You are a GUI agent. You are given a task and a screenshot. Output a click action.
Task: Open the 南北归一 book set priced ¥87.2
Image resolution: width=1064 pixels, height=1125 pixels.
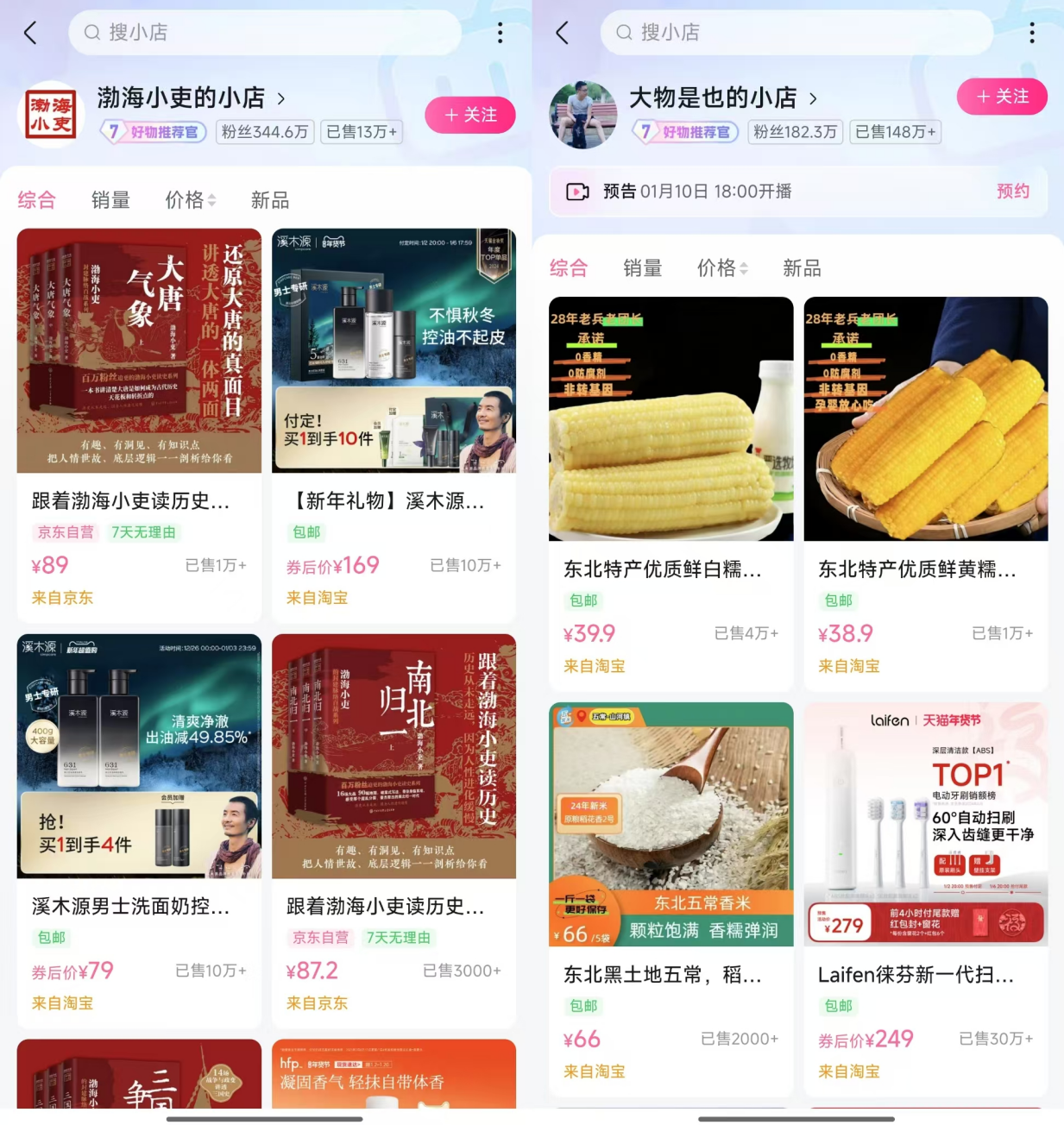coord(393,831)
